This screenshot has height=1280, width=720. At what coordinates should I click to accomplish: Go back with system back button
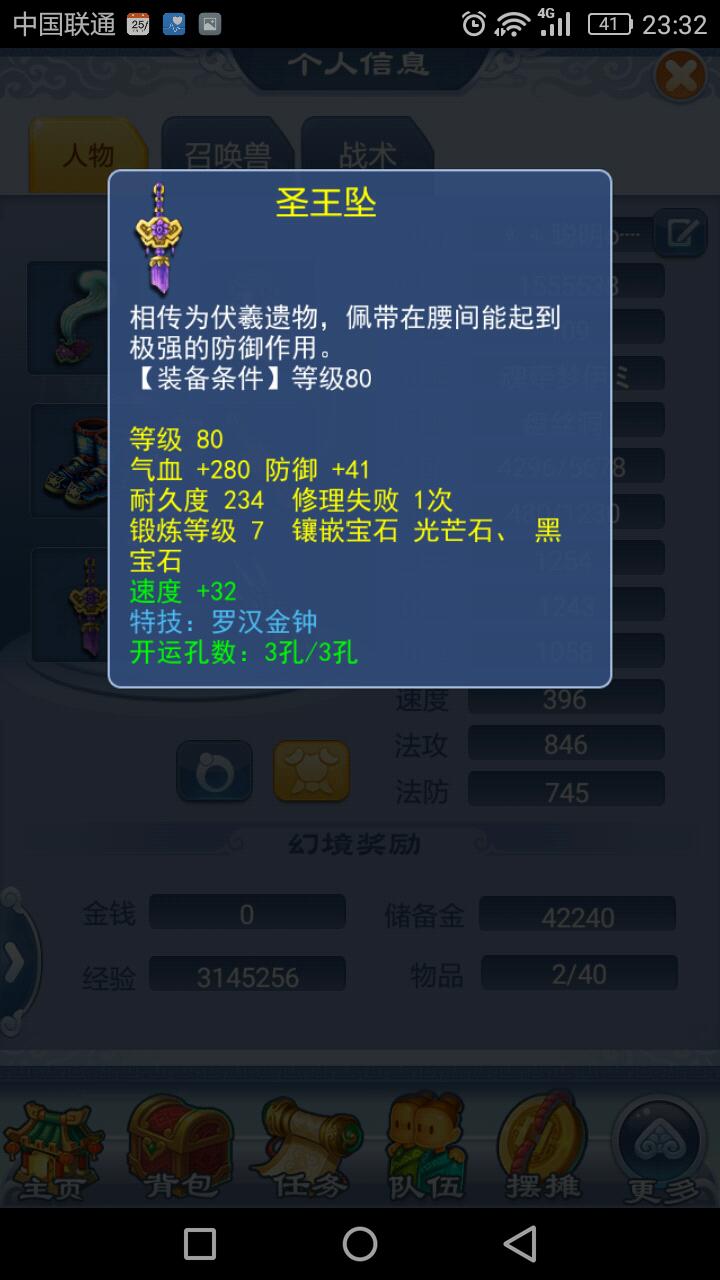point(520,1244)
